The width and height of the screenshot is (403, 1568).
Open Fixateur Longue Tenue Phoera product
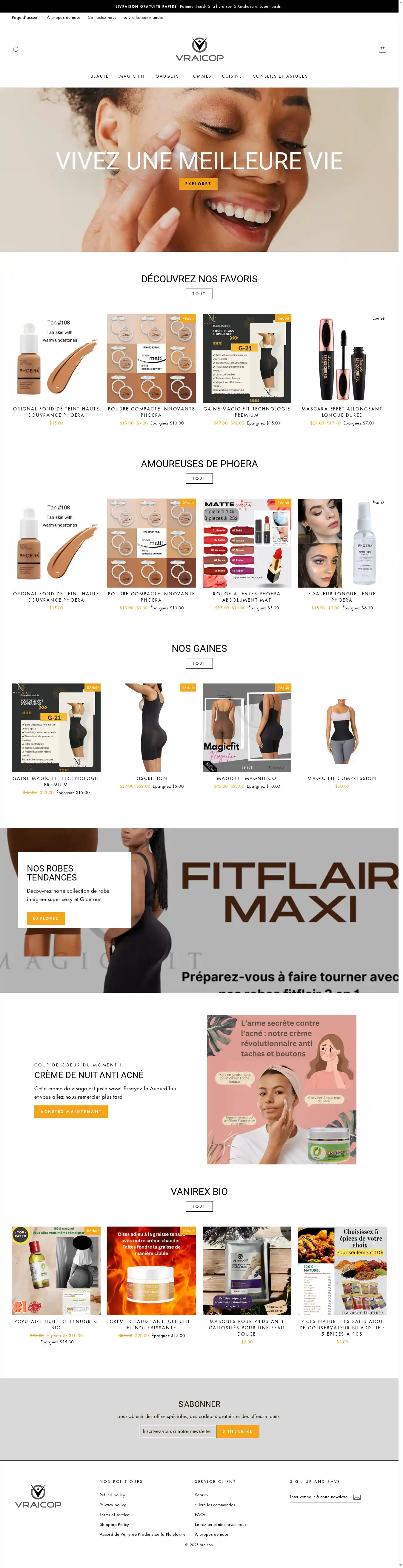point(342,543)
